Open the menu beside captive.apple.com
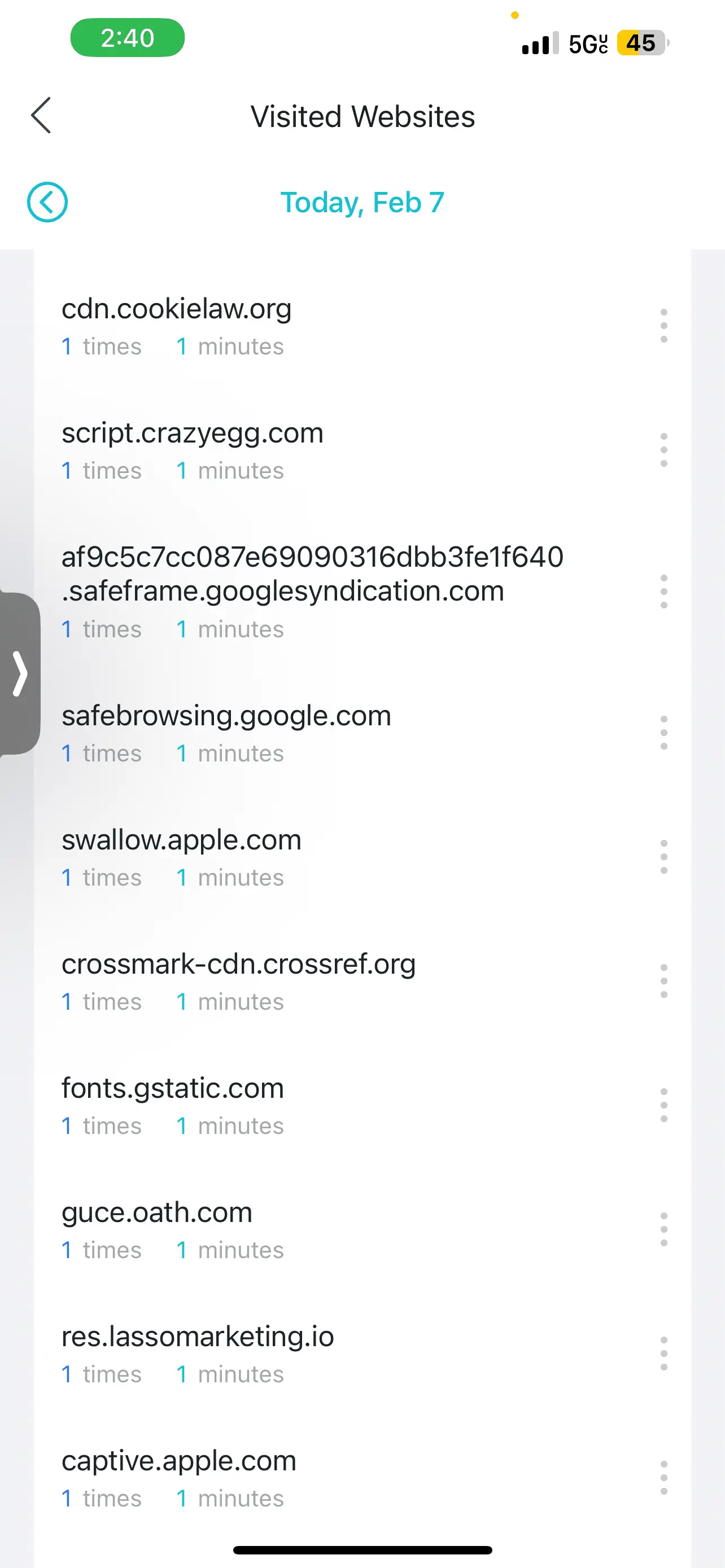 click(663, 1477)
